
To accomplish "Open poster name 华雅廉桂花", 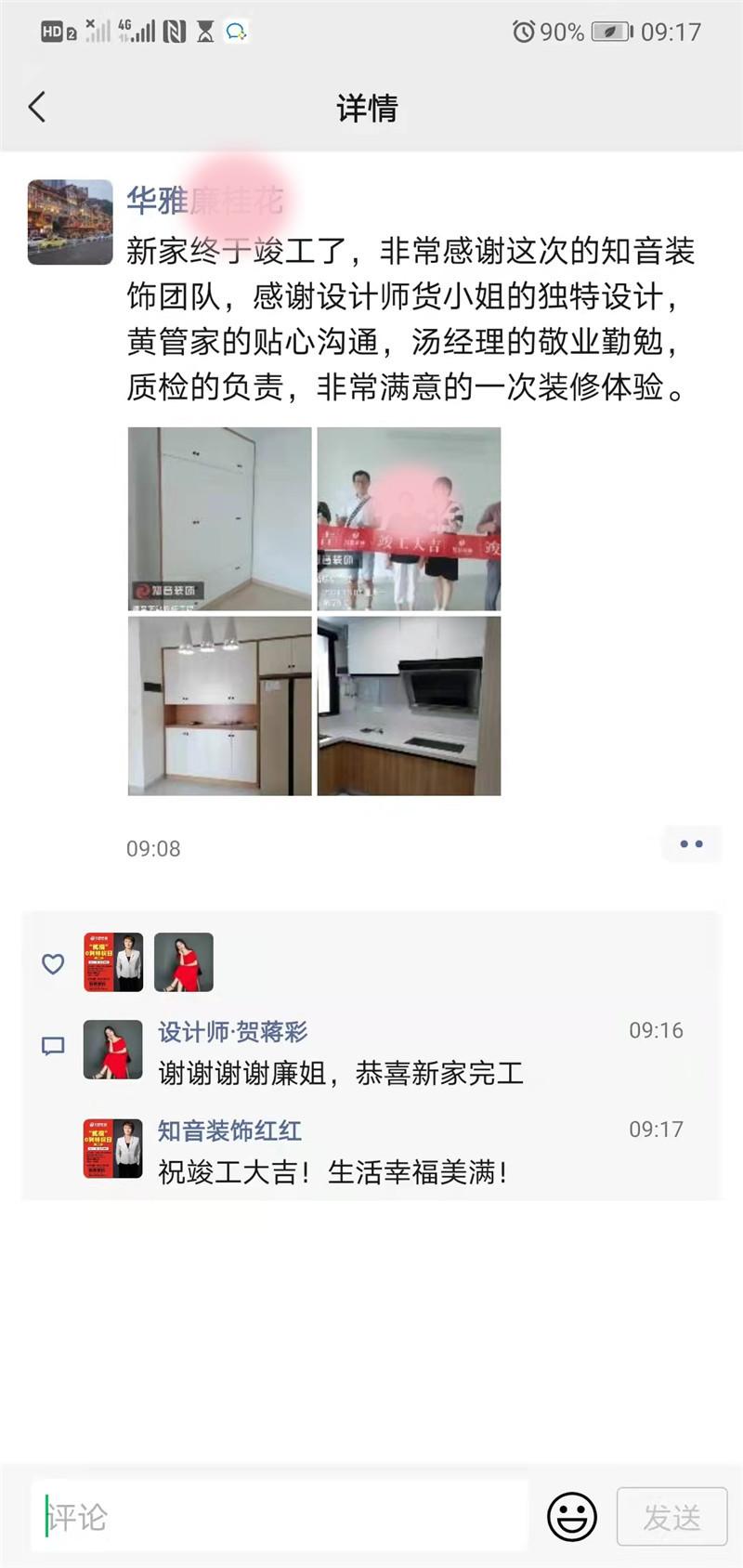I will (204, 200).
